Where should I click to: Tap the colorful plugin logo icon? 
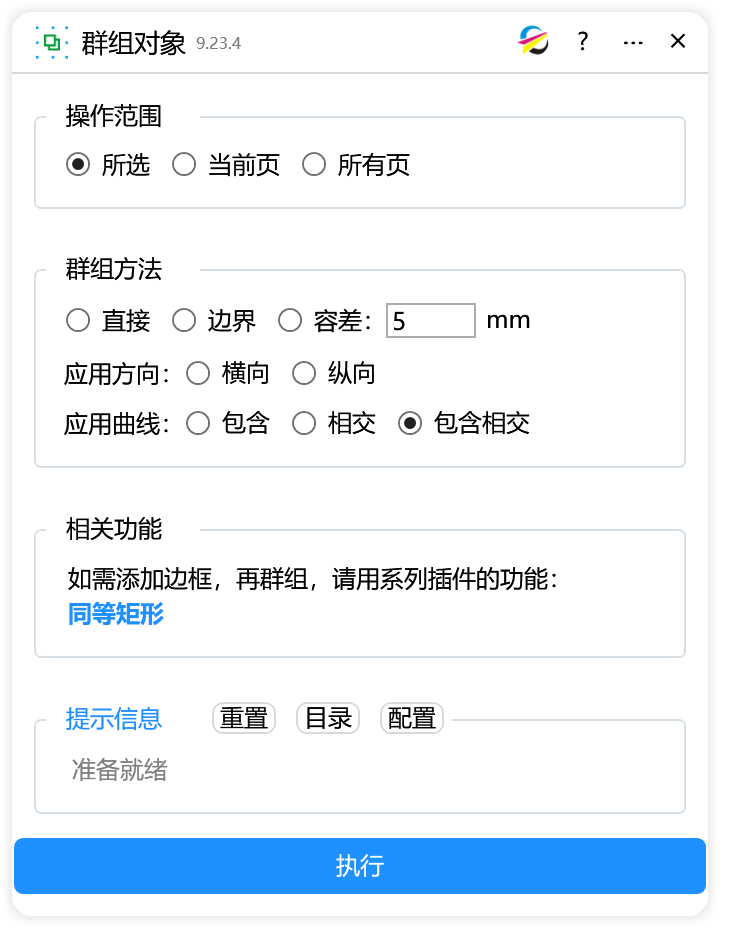point(533,41)
